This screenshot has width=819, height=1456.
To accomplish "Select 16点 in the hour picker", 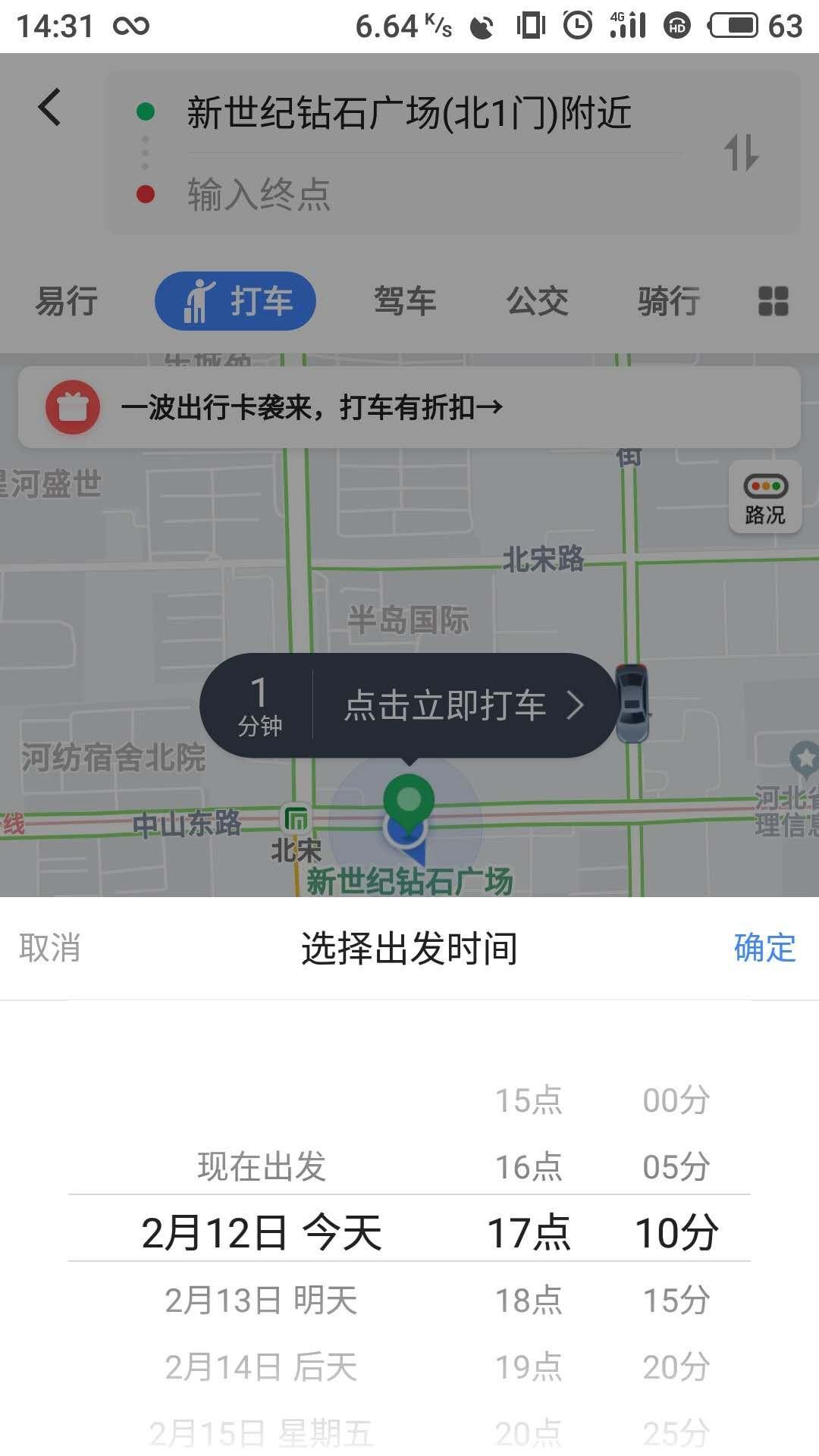I will [x=529, y=1166].
